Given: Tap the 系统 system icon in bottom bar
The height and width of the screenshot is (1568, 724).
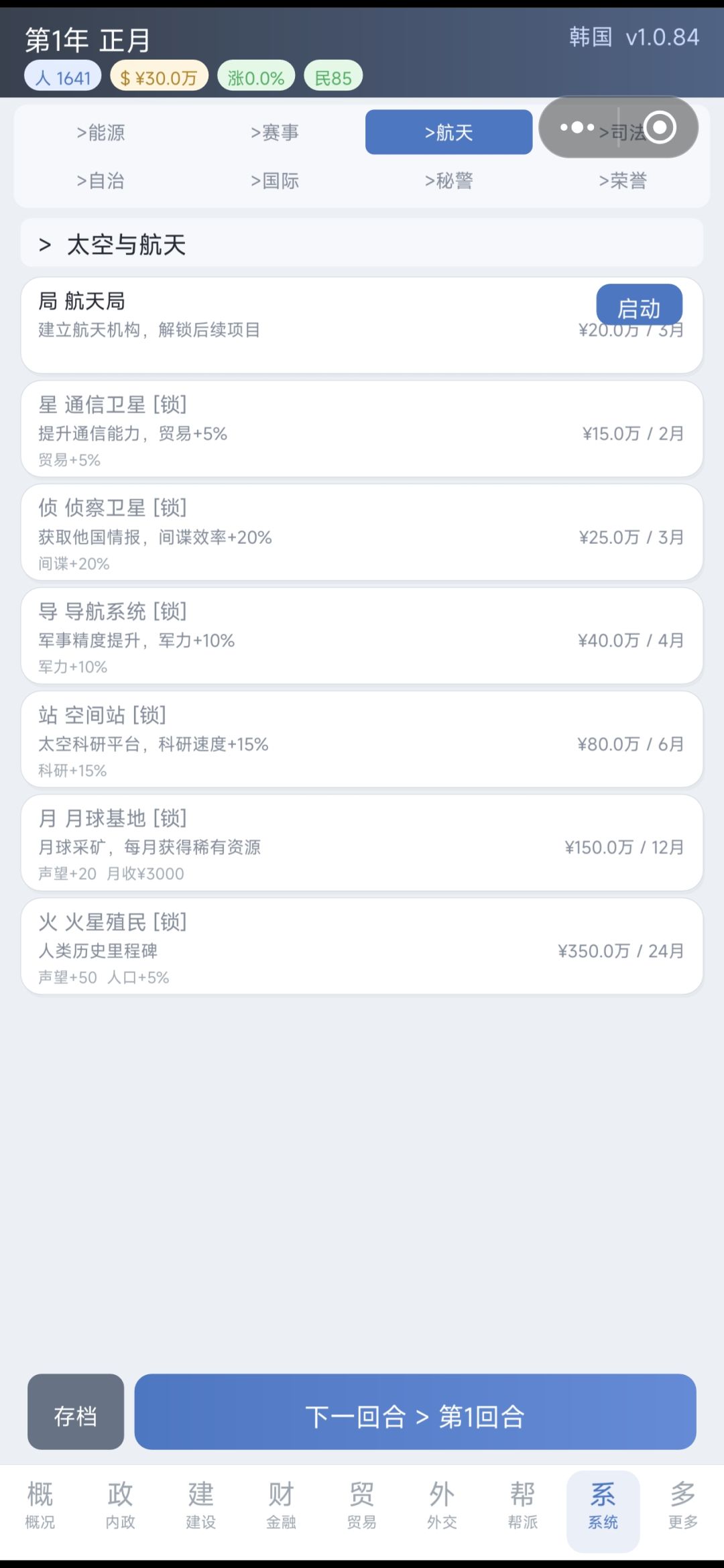Looking at the screenshot, I should pos(603,1506).
